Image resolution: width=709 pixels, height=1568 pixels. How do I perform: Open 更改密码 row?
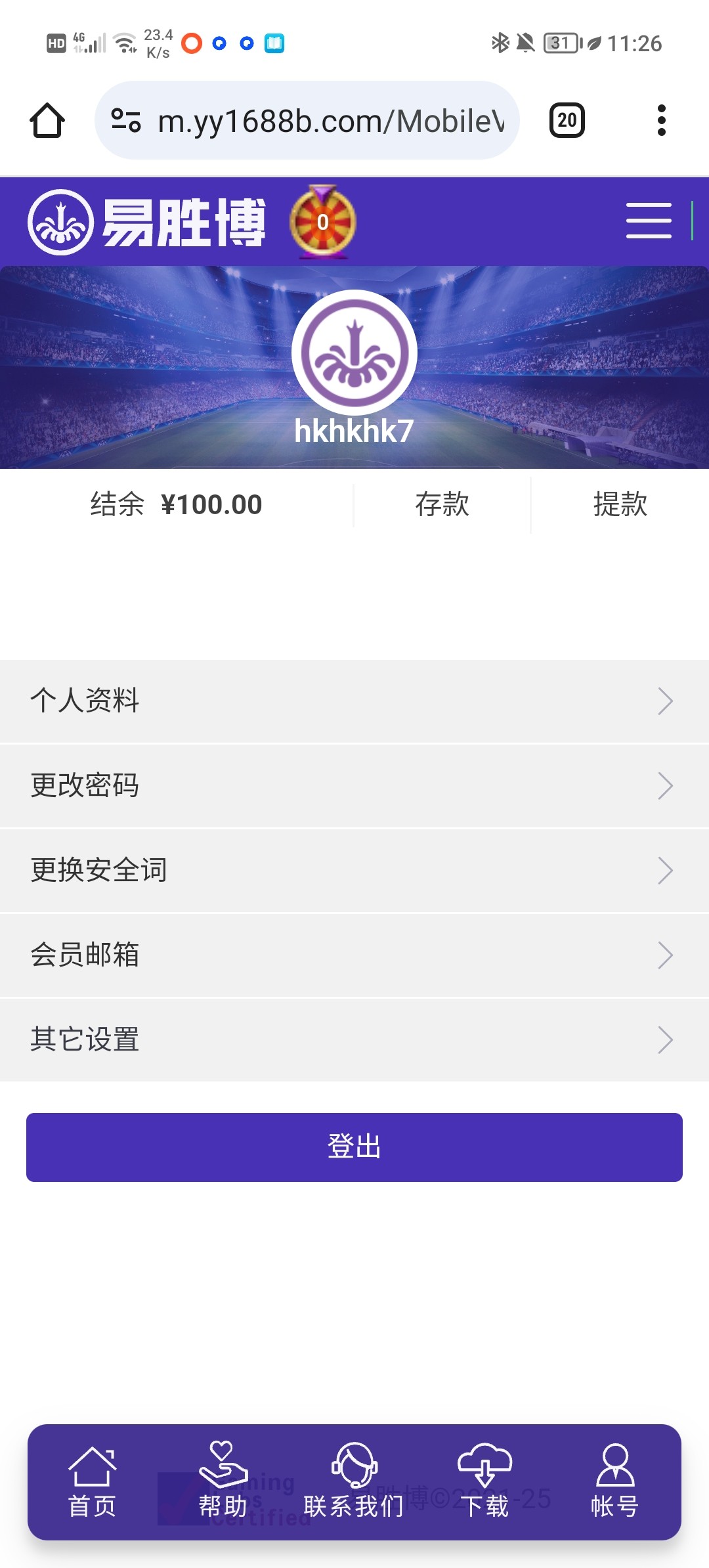tap(354, 785)
